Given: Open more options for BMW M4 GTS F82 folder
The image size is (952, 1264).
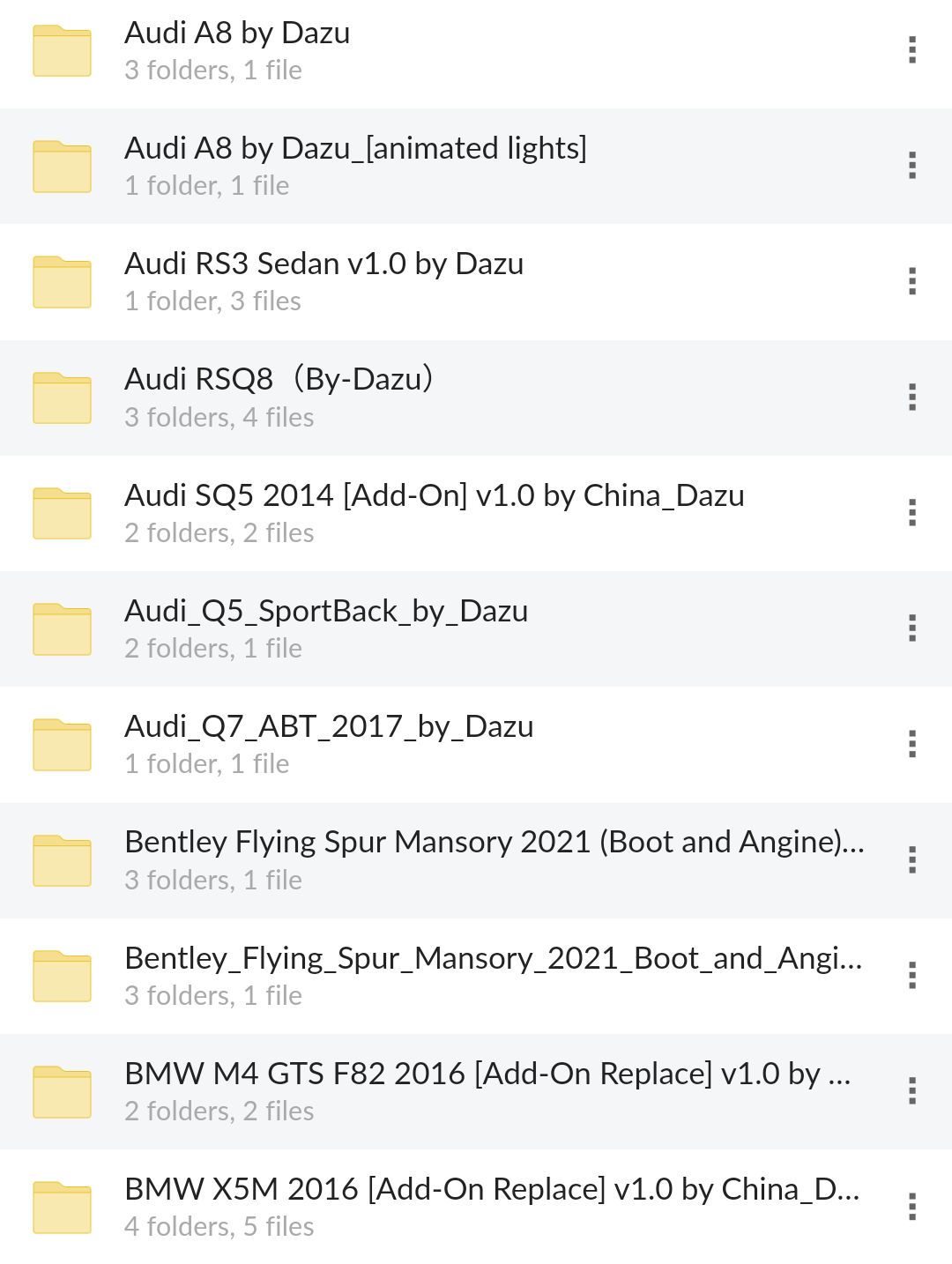Looking at the screenshot, I should pyautogui.click(x=912, y=1090).
